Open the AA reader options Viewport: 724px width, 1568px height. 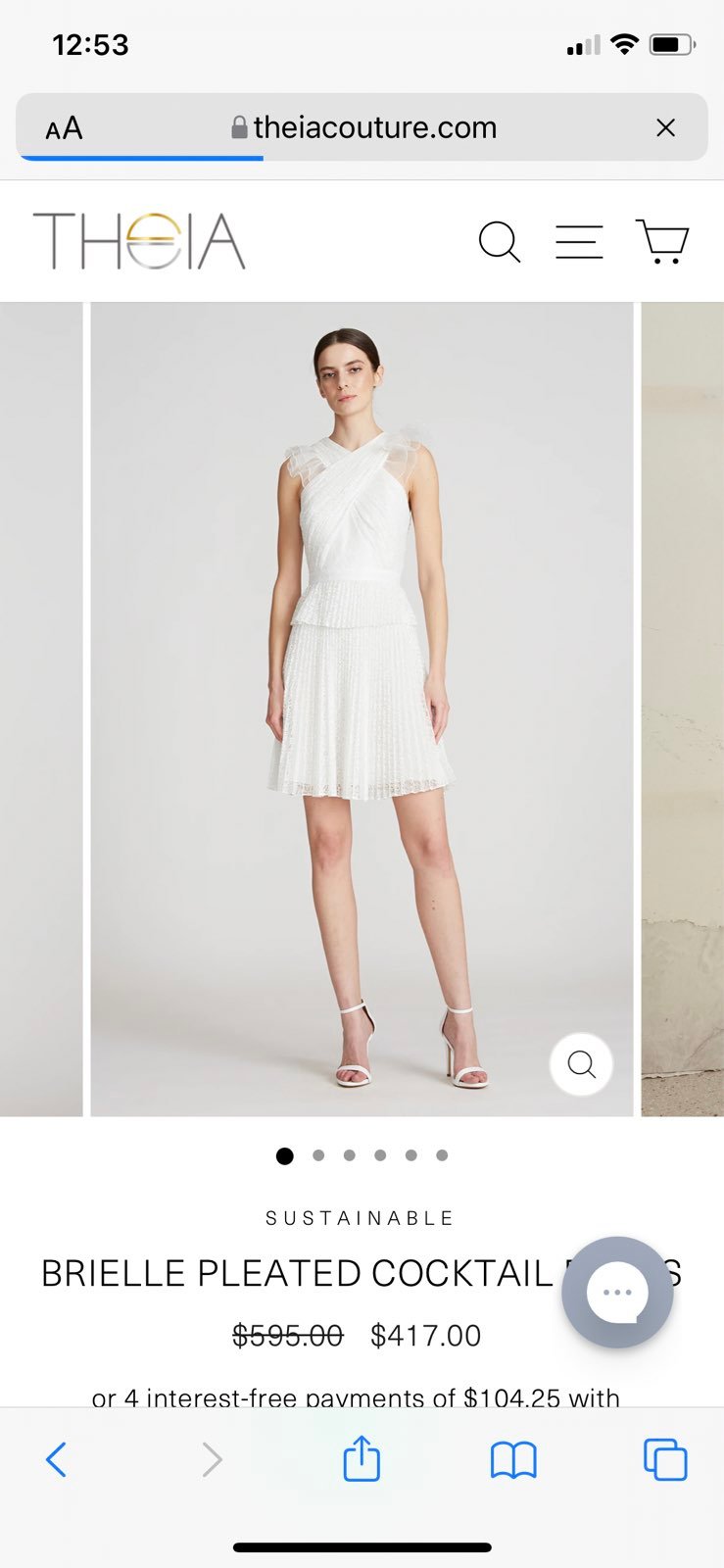64,128
